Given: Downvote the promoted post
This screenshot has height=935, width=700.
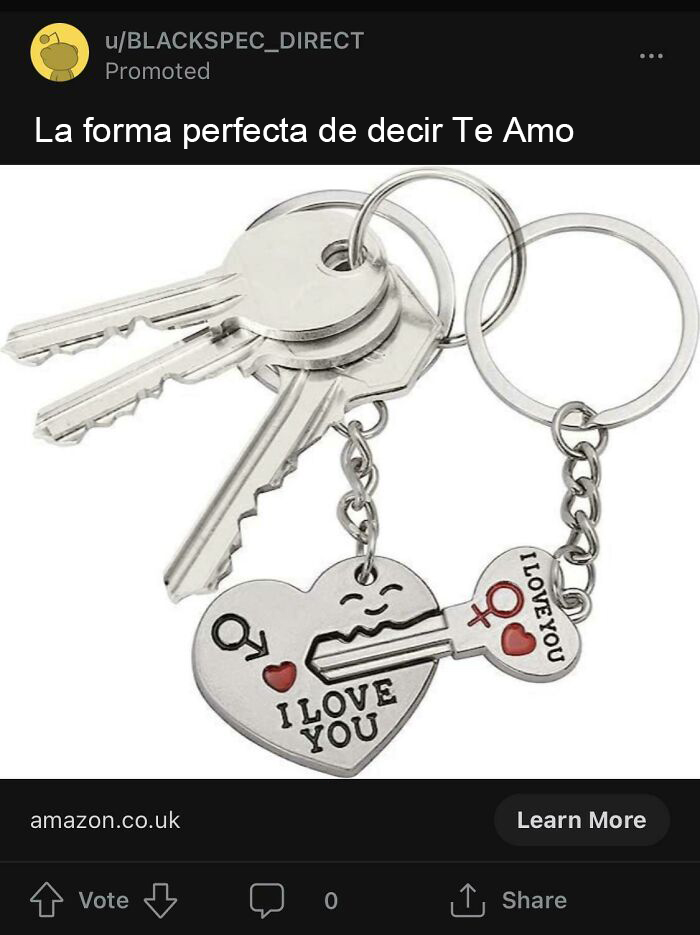Looking at the screenshot, I should pyautogui.click(x=160, y=900).
